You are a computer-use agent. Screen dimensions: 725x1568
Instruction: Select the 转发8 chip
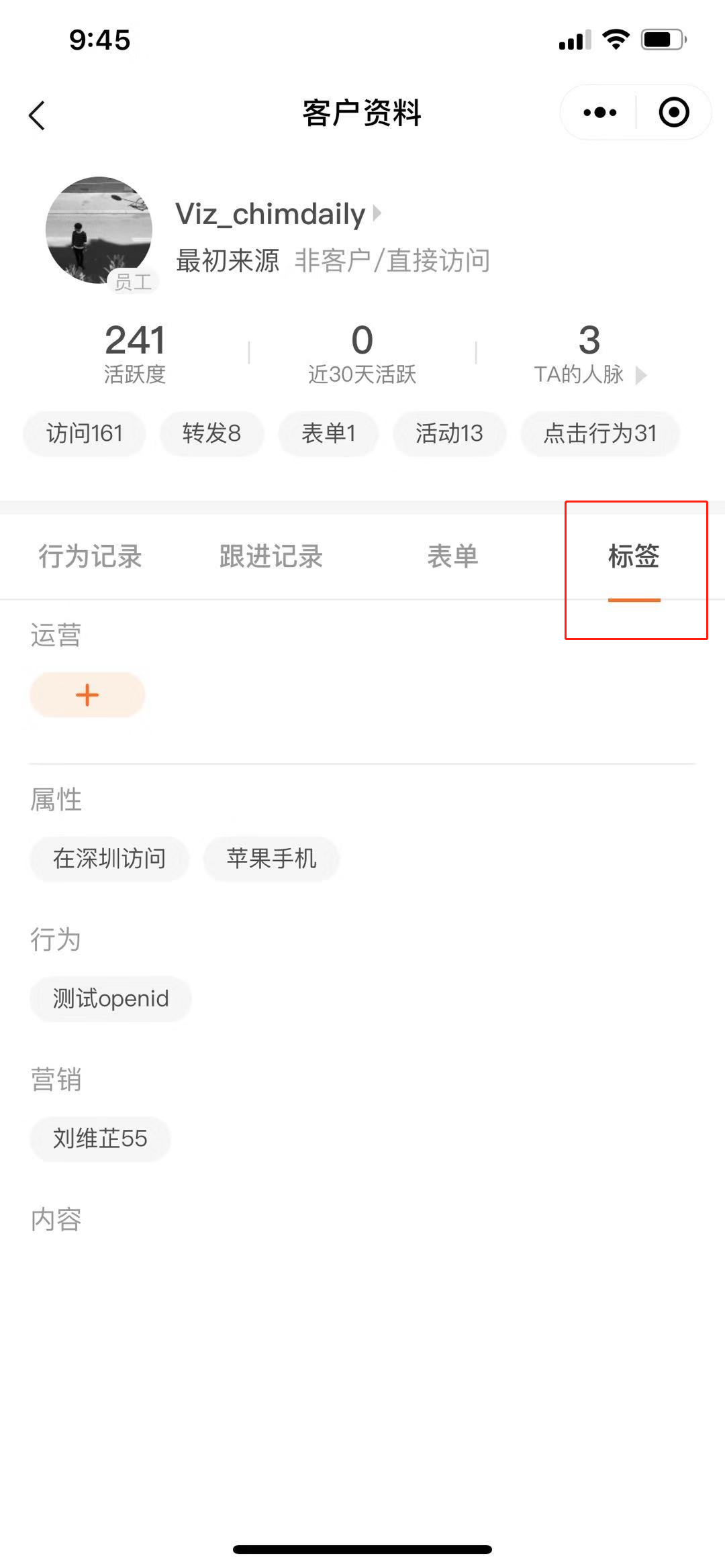[211, 433]
